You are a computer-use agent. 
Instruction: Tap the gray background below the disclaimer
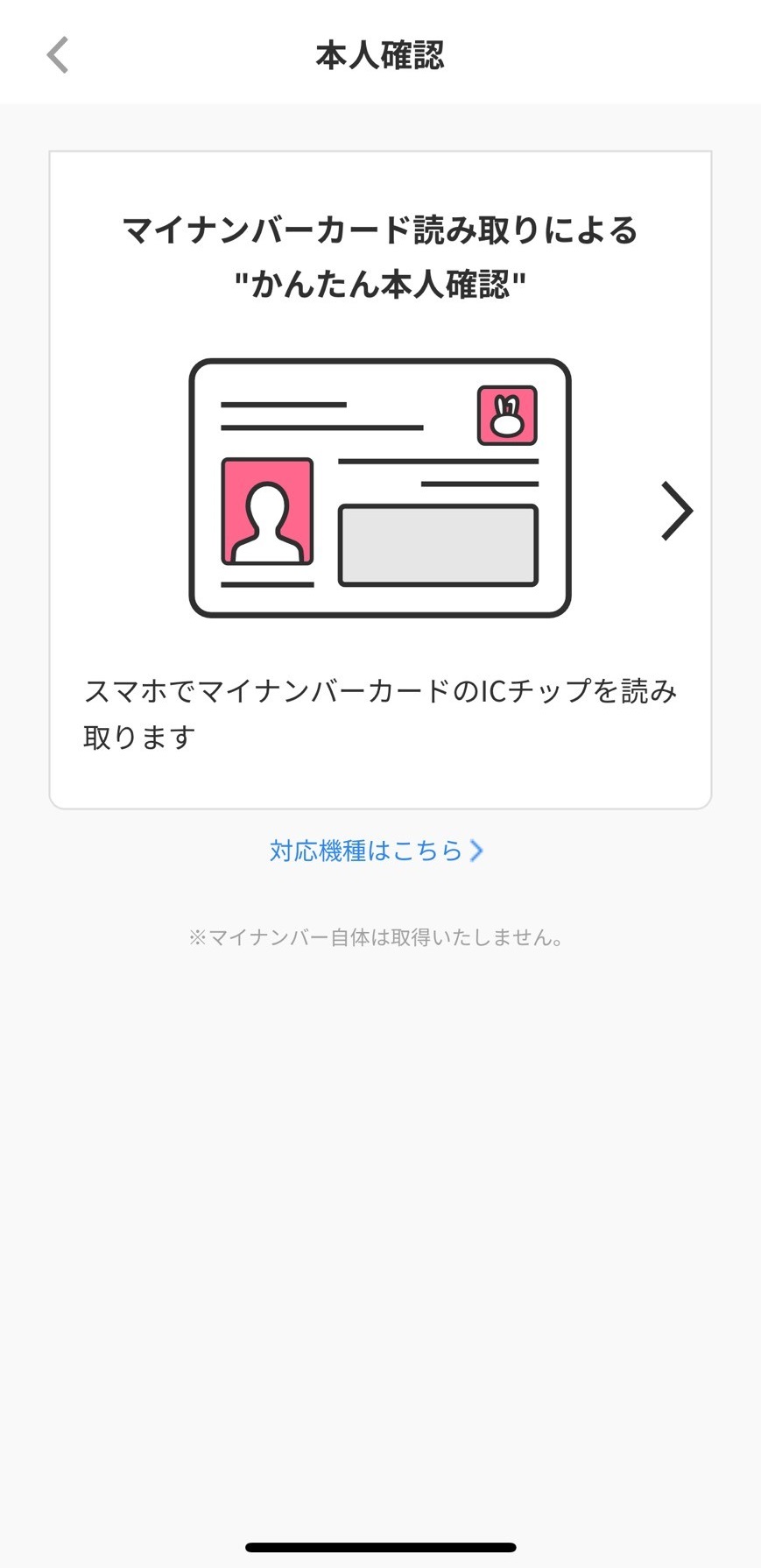click(380, 1183)
